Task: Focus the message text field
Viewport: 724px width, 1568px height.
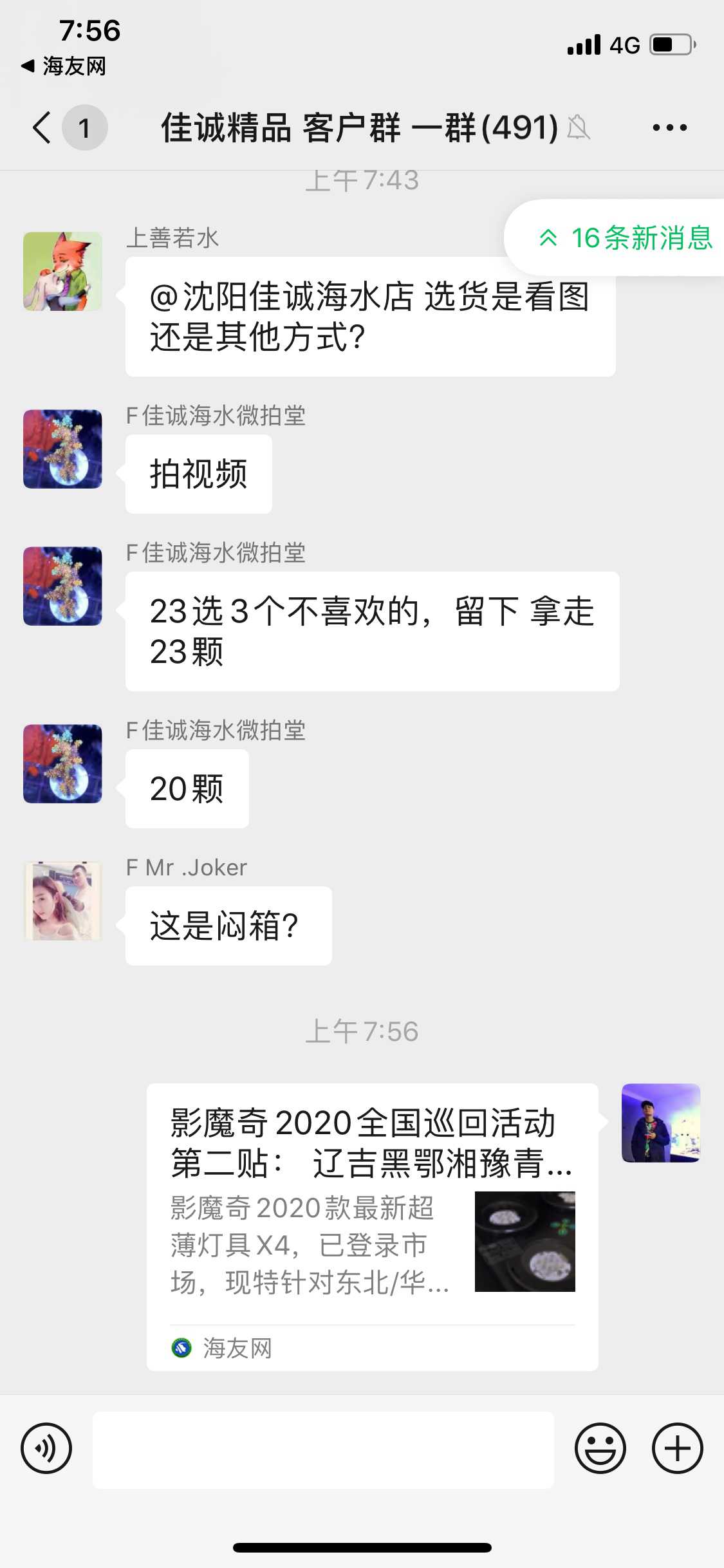Action: click(323, 1450)
